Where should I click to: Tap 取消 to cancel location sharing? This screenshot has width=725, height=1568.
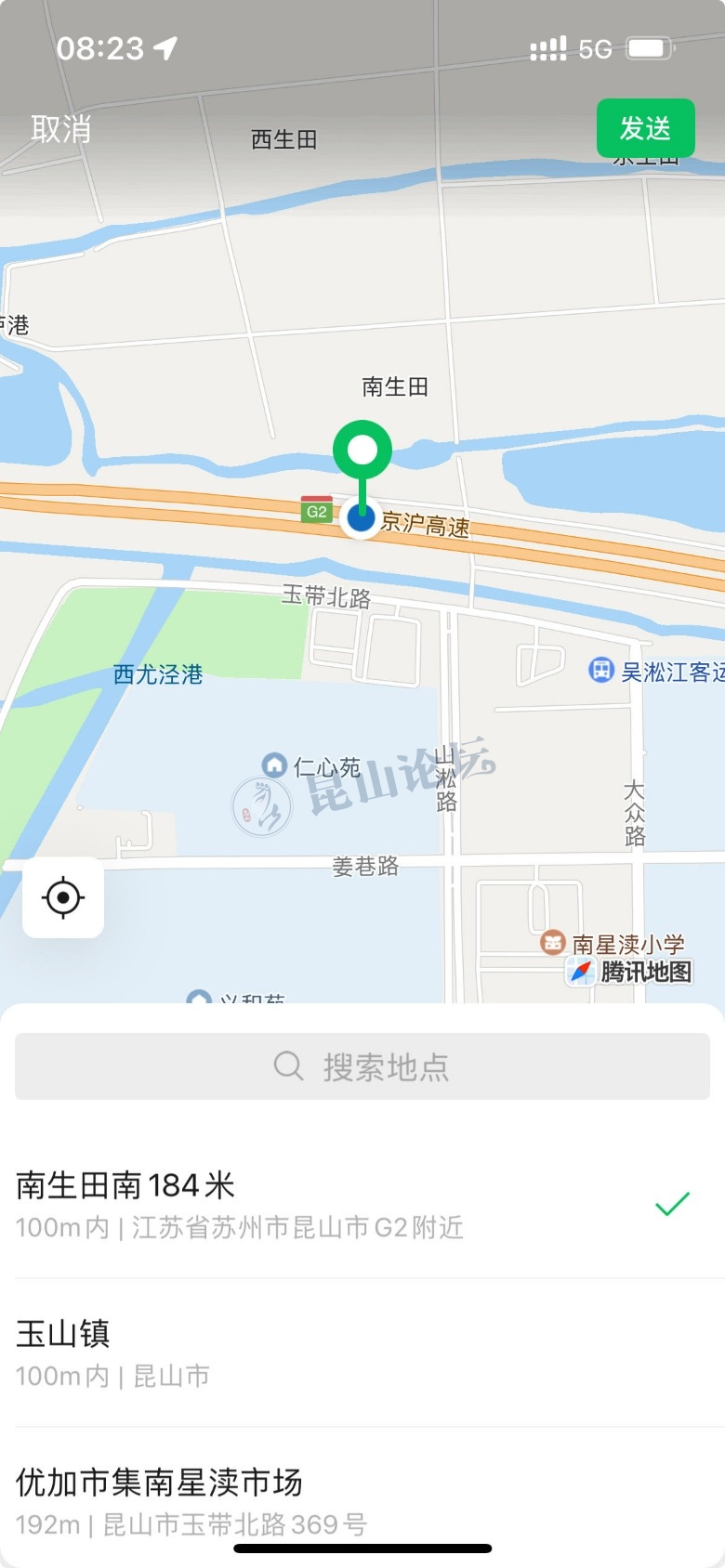click(61, 129)
